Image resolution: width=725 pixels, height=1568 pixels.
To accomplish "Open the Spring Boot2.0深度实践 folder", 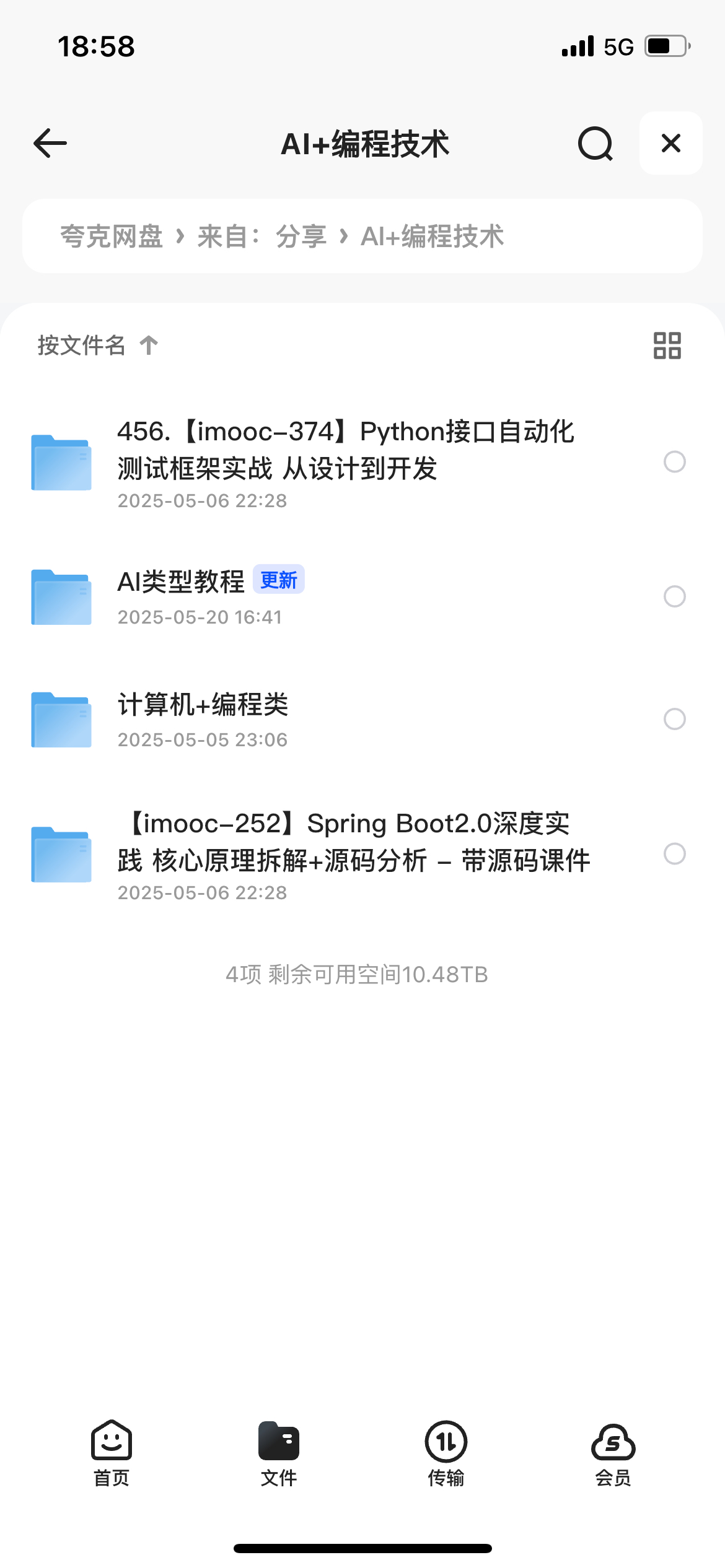I will coord(353,842).
